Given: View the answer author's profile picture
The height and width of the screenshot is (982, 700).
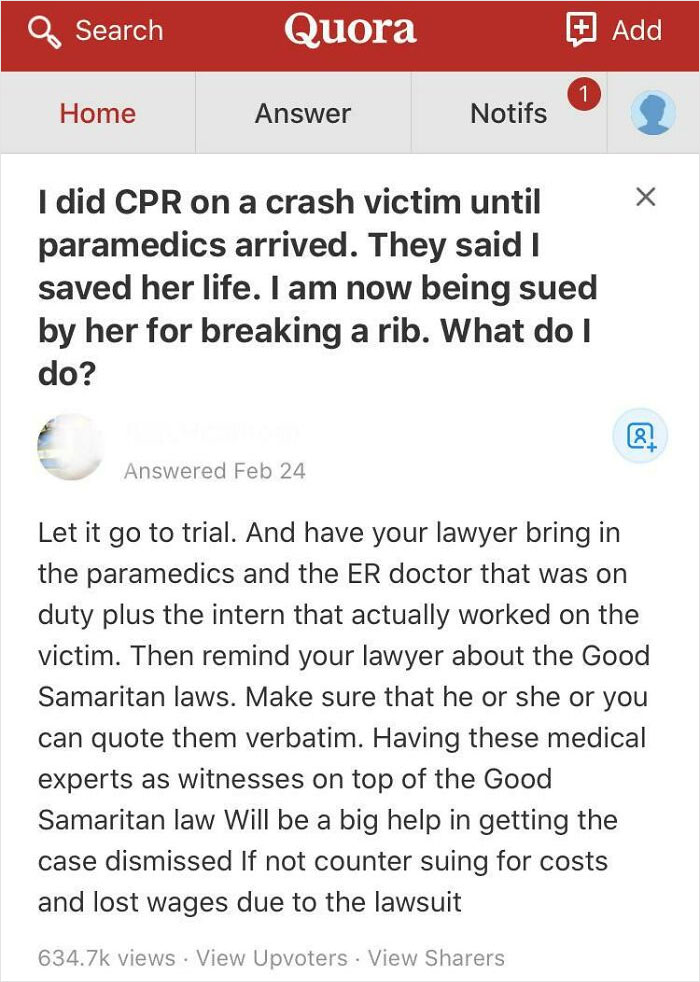Looking at the screenshot, I should 70,447.
